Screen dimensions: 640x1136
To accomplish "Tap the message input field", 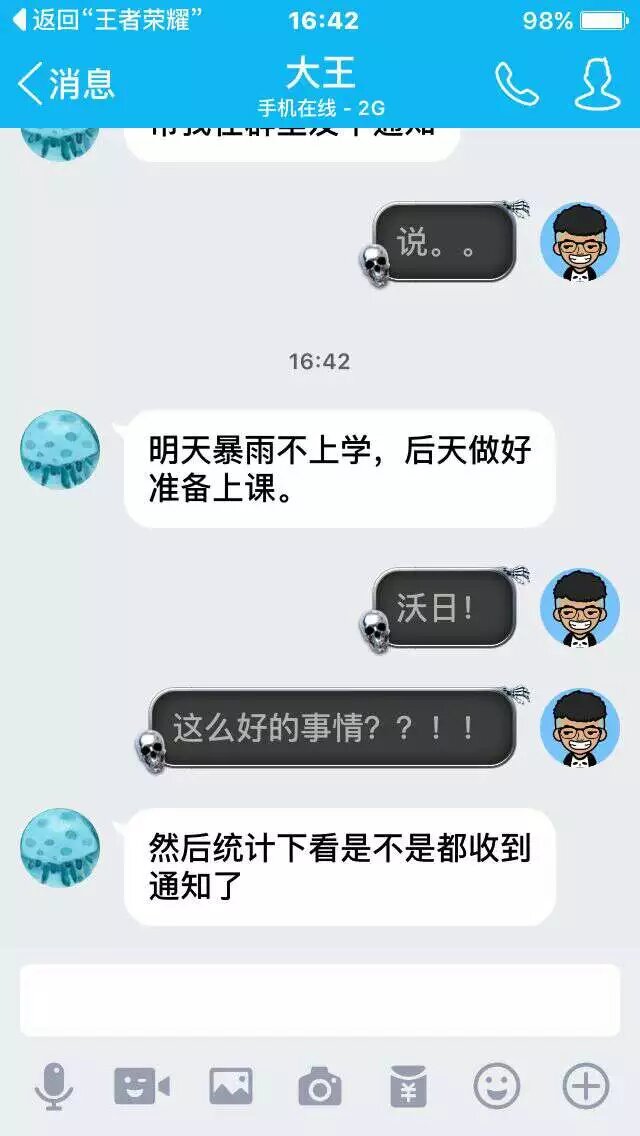I will [x=320, y=999].
